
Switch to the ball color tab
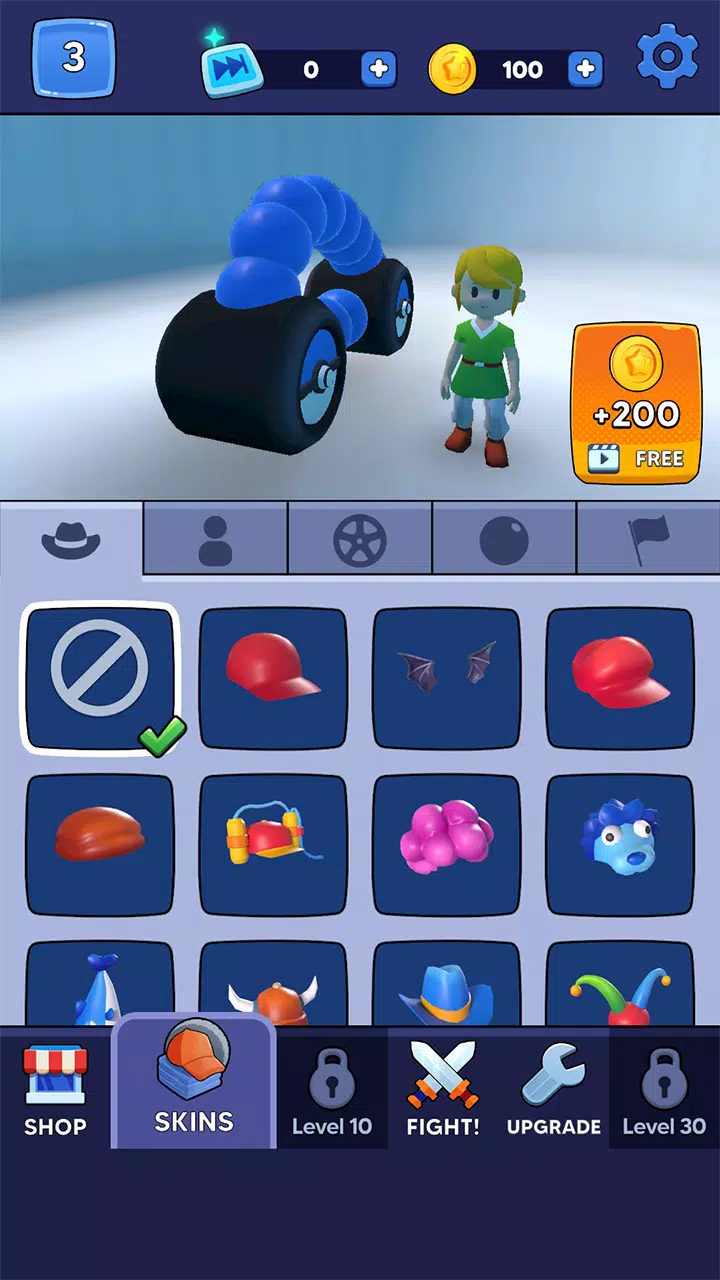[504, 540]
